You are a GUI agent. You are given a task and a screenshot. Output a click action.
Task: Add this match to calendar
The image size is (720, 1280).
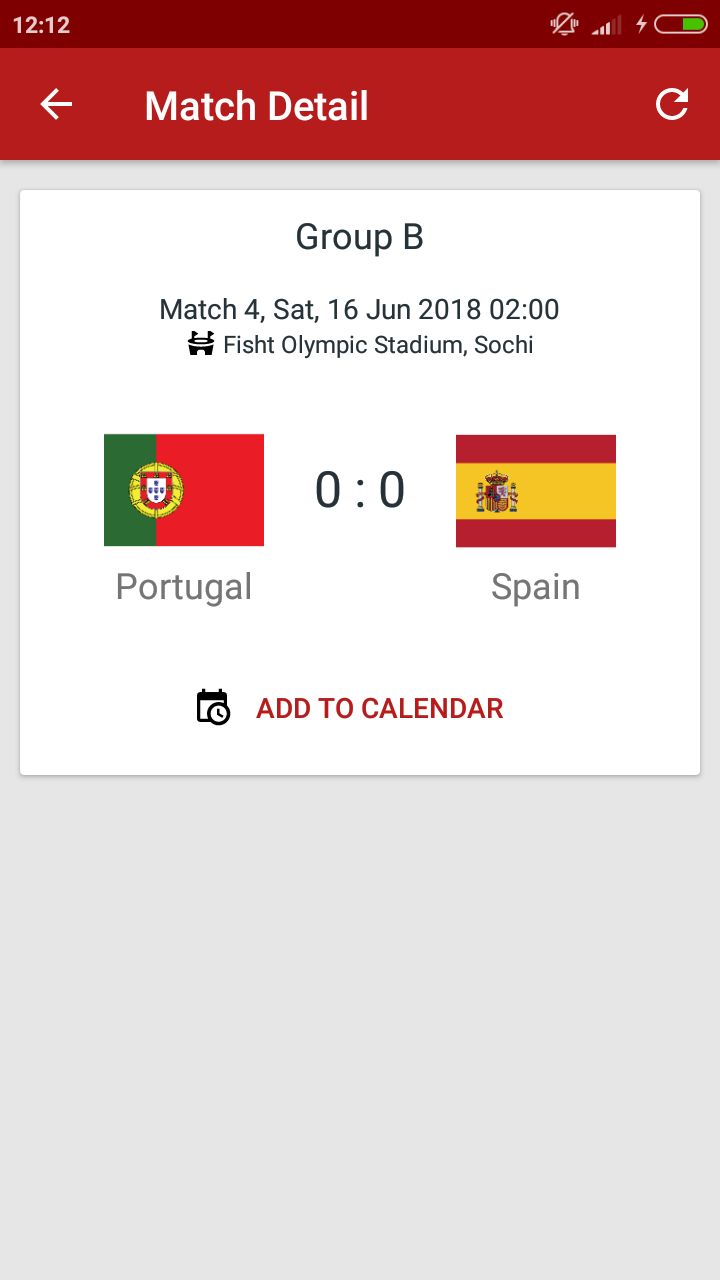point(350,708)
